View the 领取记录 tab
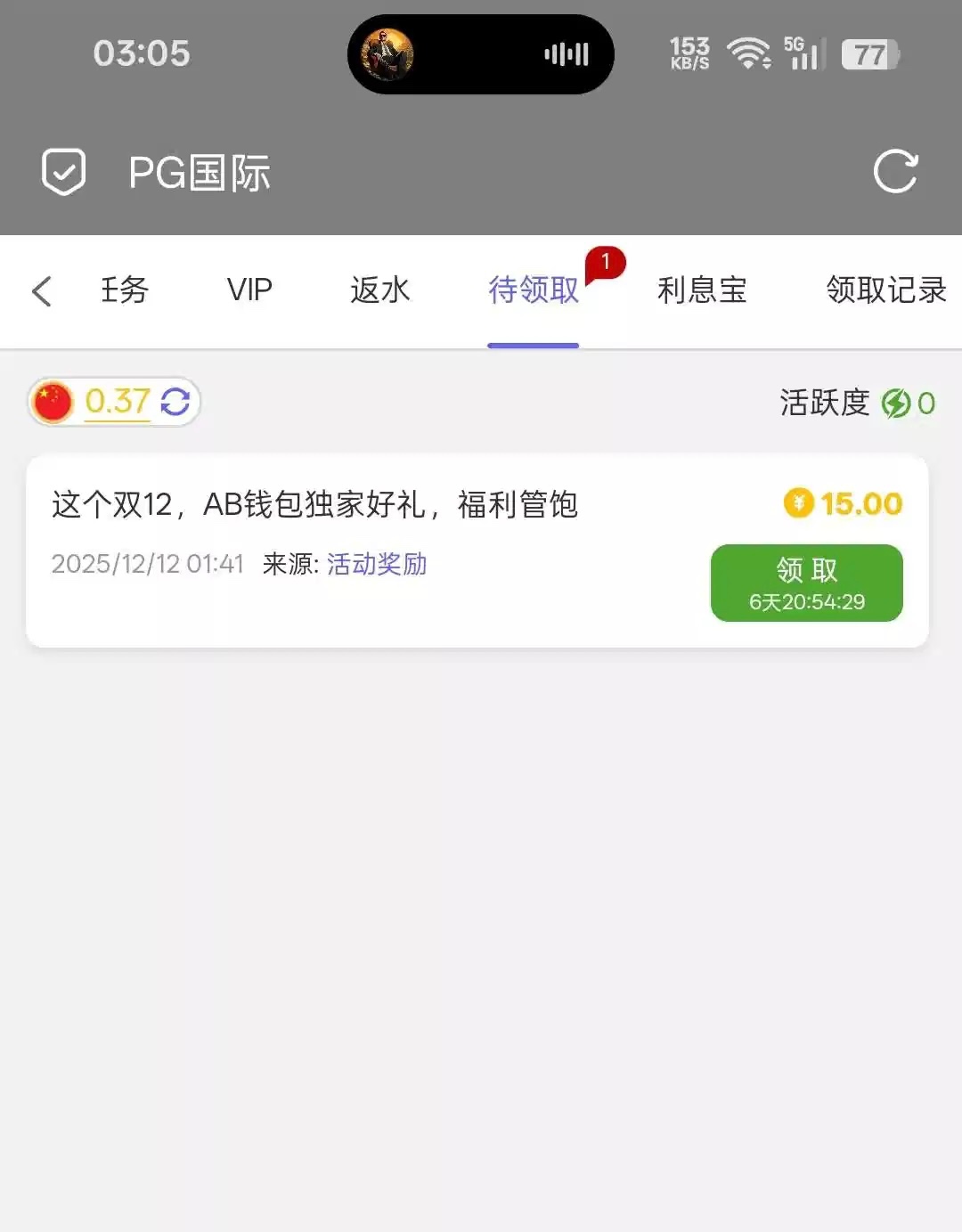This screenshot has width=962, height=1232. [885, 290]
